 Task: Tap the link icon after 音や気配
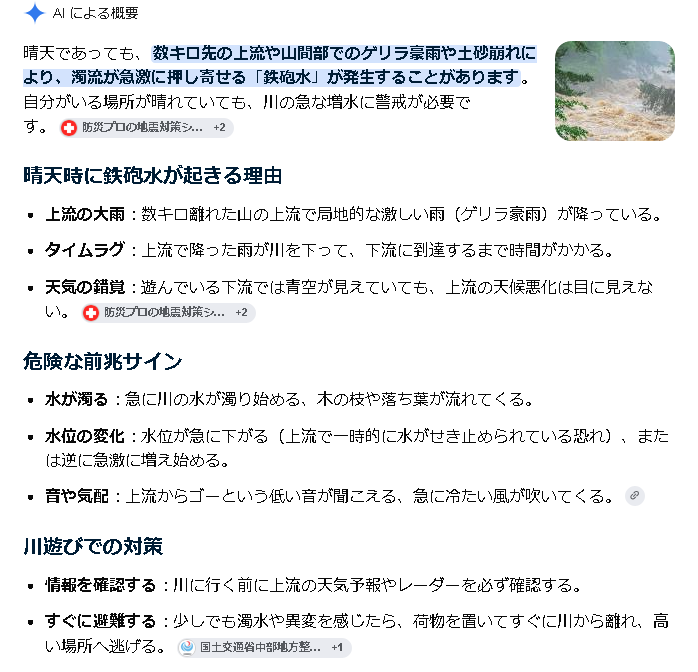pyautogui.click(x=635, y=496)
